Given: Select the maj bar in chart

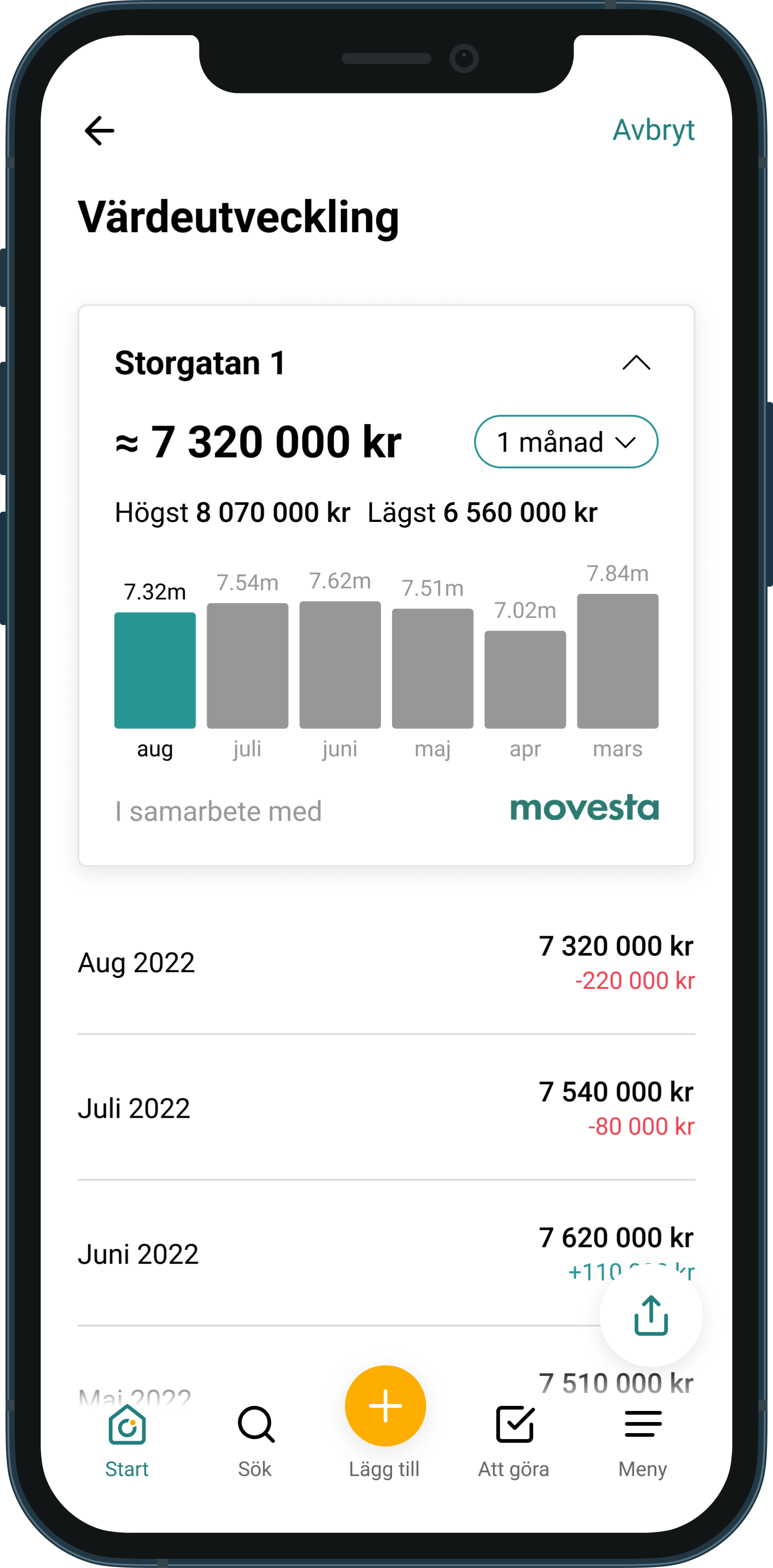Looking at the screenshot, I should [432, 668].
